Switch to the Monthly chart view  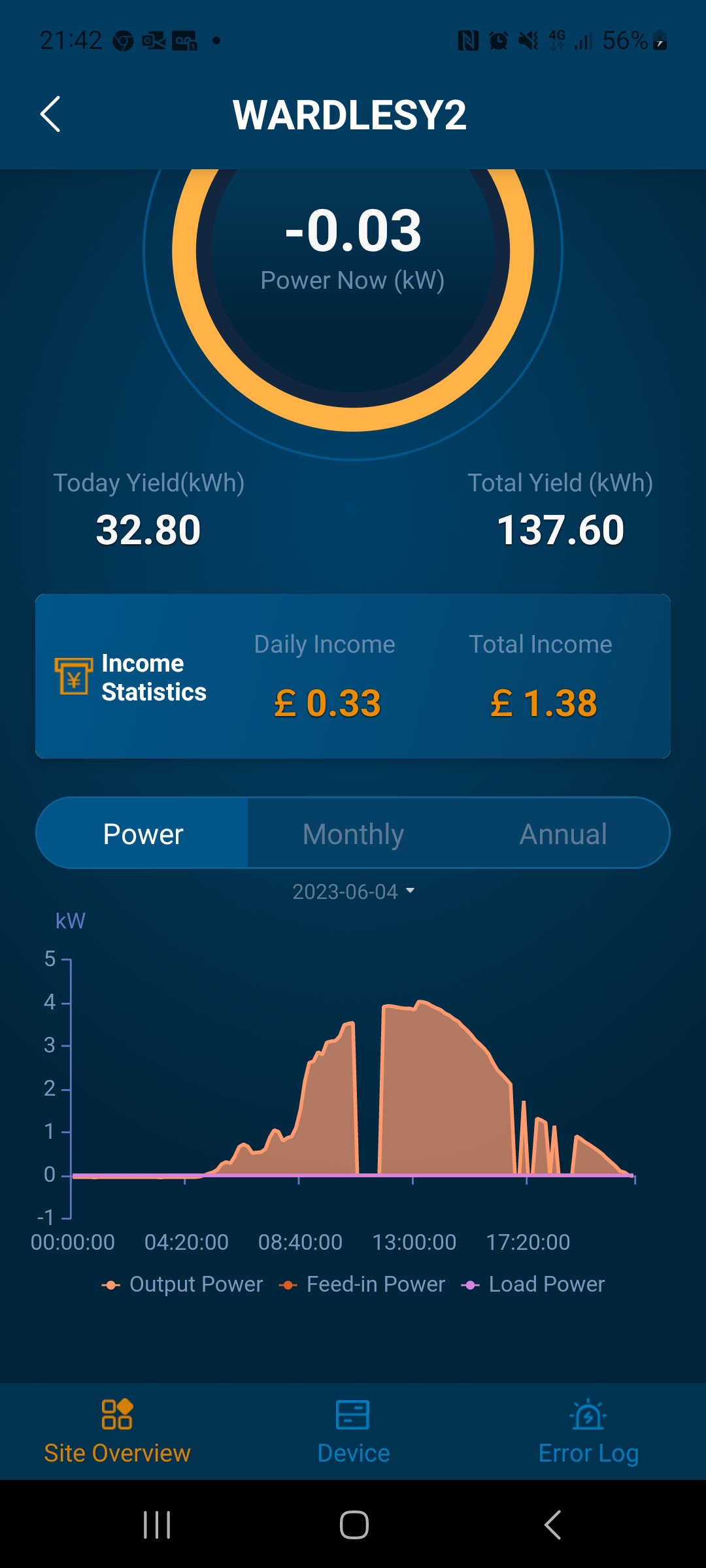pos(353,834)
